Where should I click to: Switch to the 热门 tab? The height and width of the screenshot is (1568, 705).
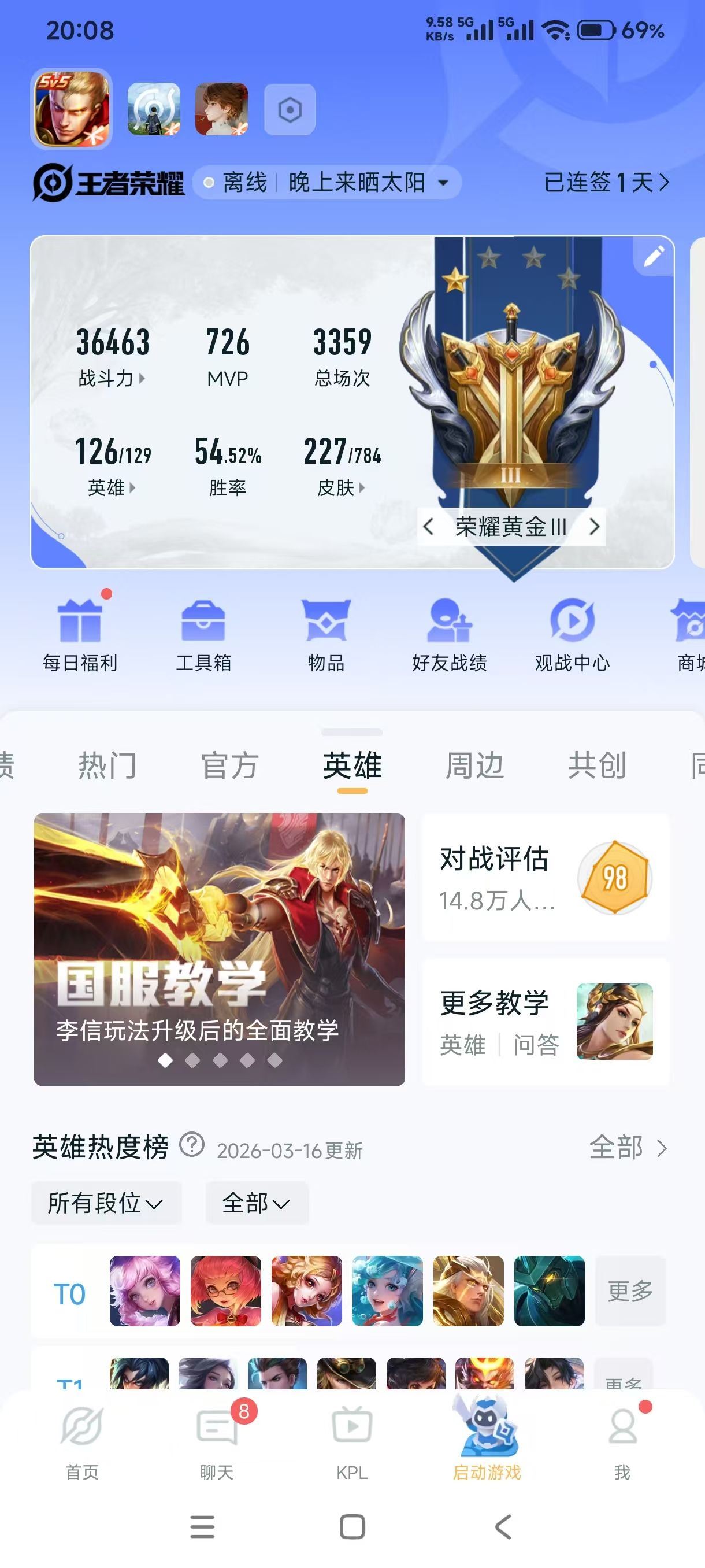point(107,765)
